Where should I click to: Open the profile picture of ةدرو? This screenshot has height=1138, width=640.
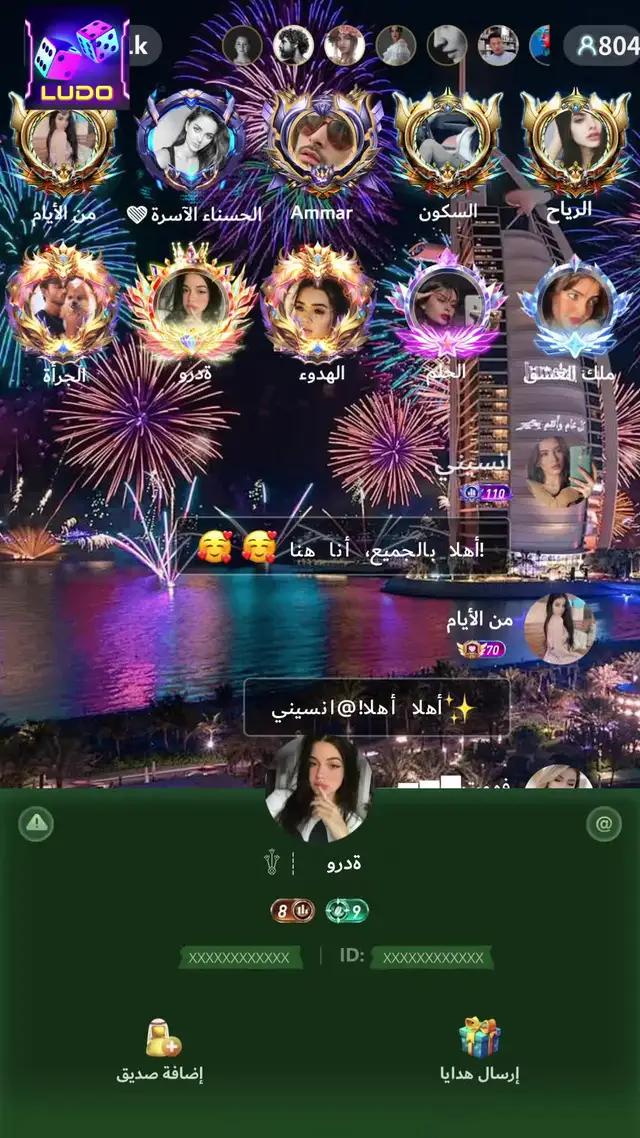319,788
